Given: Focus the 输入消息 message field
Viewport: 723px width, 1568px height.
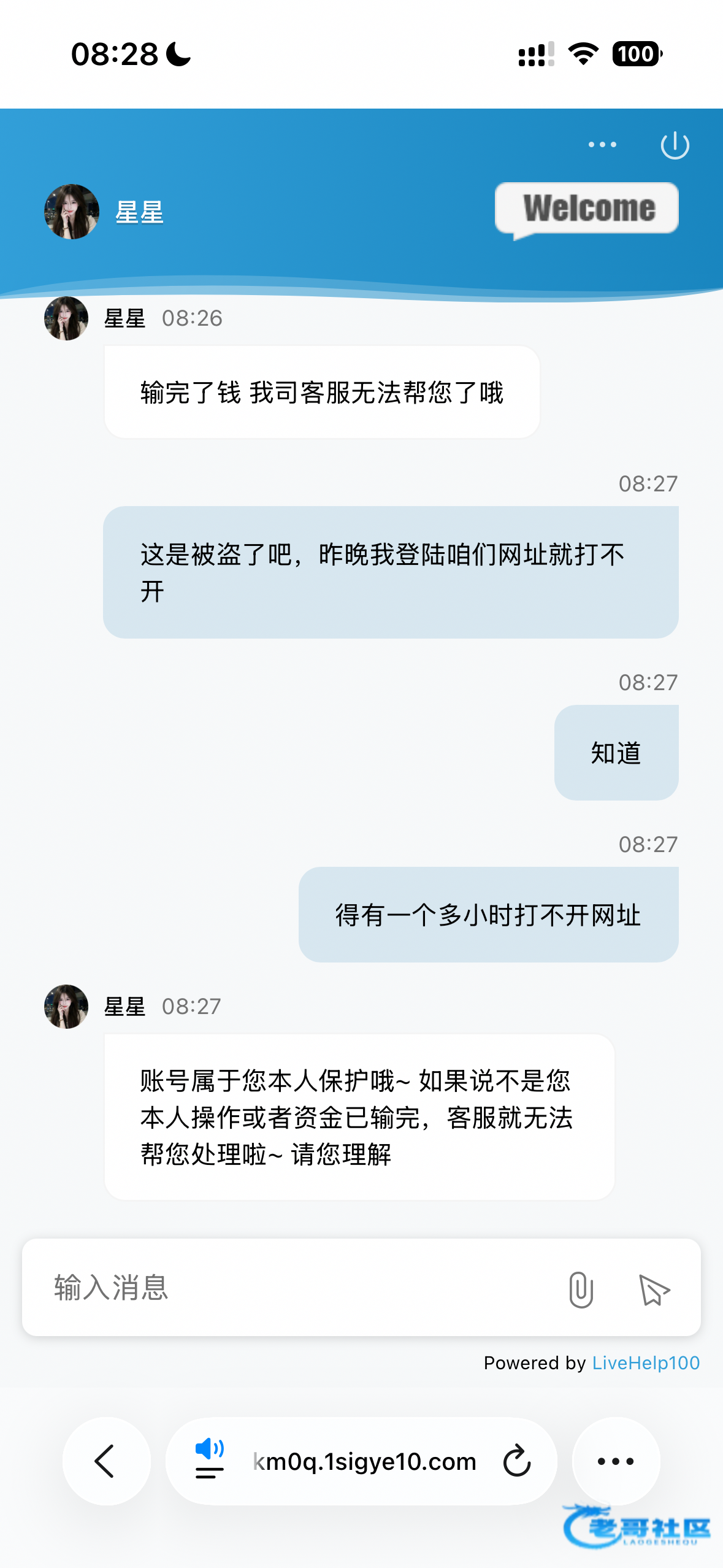Looking at the screenshot, I should 294,1287.
